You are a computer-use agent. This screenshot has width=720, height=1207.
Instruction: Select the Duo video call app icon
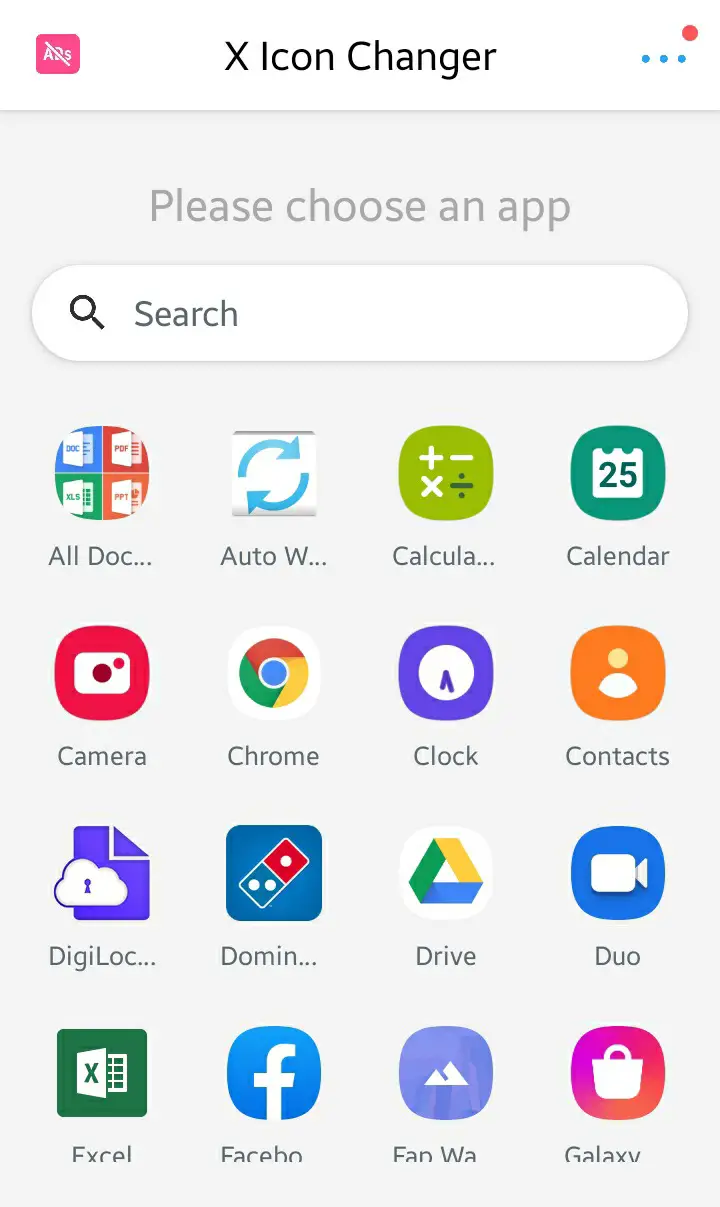(617, 872)
